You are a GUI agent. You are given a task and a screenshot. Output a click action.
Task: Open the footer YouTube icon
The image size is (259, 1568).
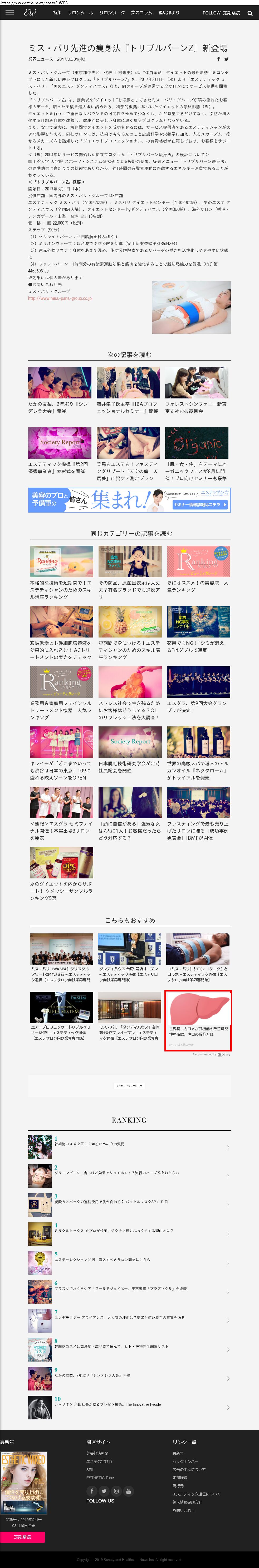[x=128, y=1491]
